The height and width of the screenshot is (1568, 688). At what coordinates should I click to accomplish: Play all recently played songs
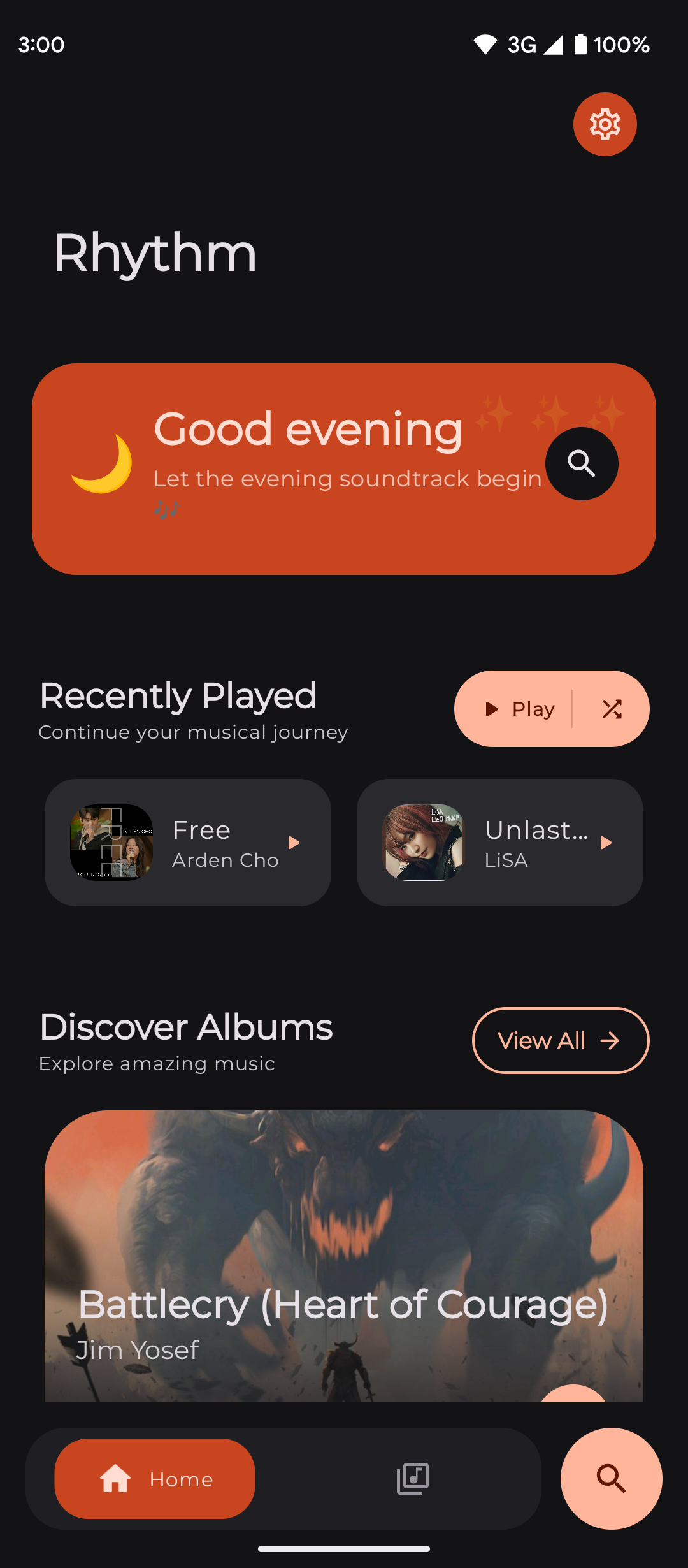coord(519,709)
